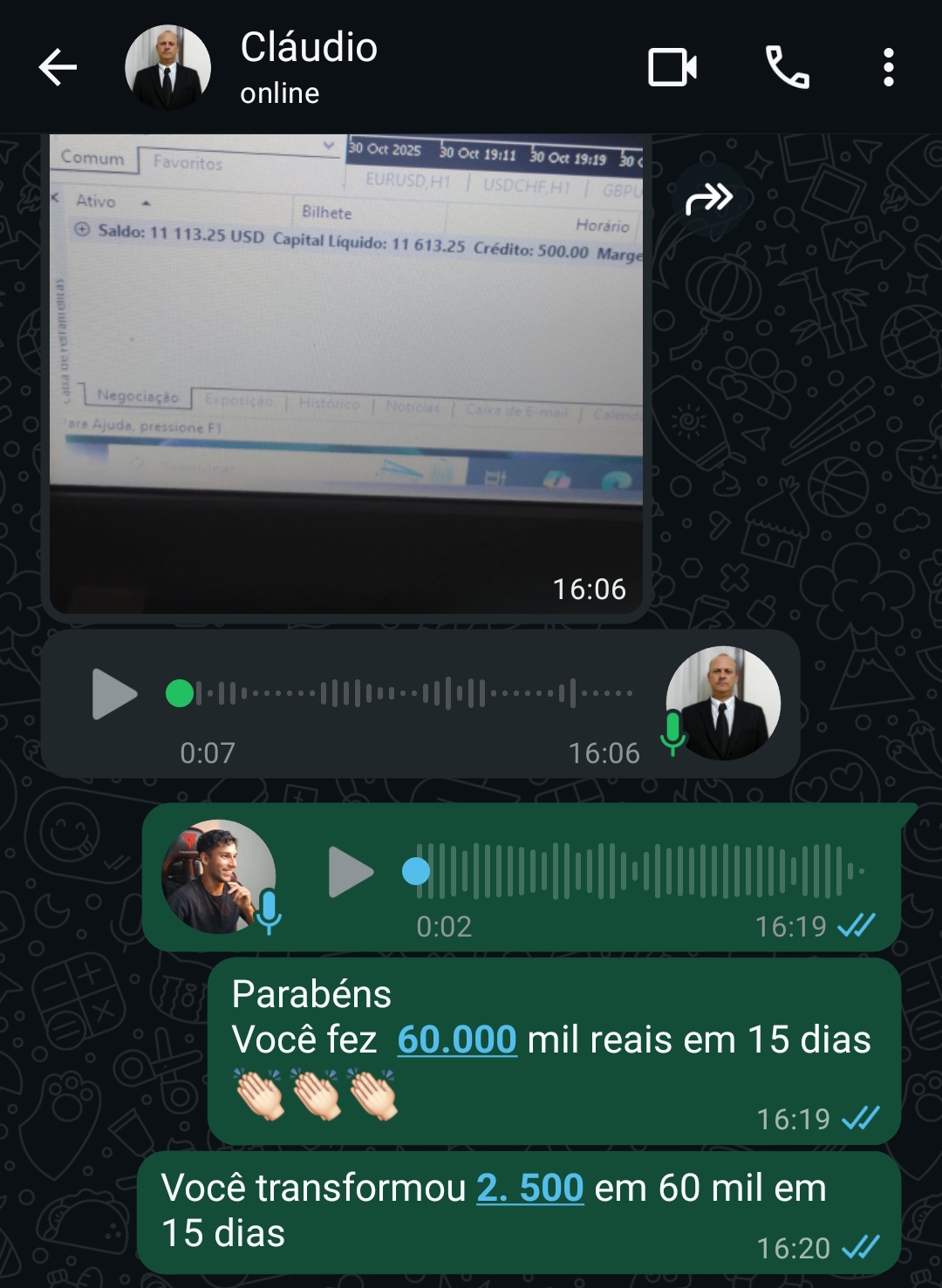This screenshot has width=942, height=1288.
Task: Open the chat overflow menu
Action: [888, 68]
